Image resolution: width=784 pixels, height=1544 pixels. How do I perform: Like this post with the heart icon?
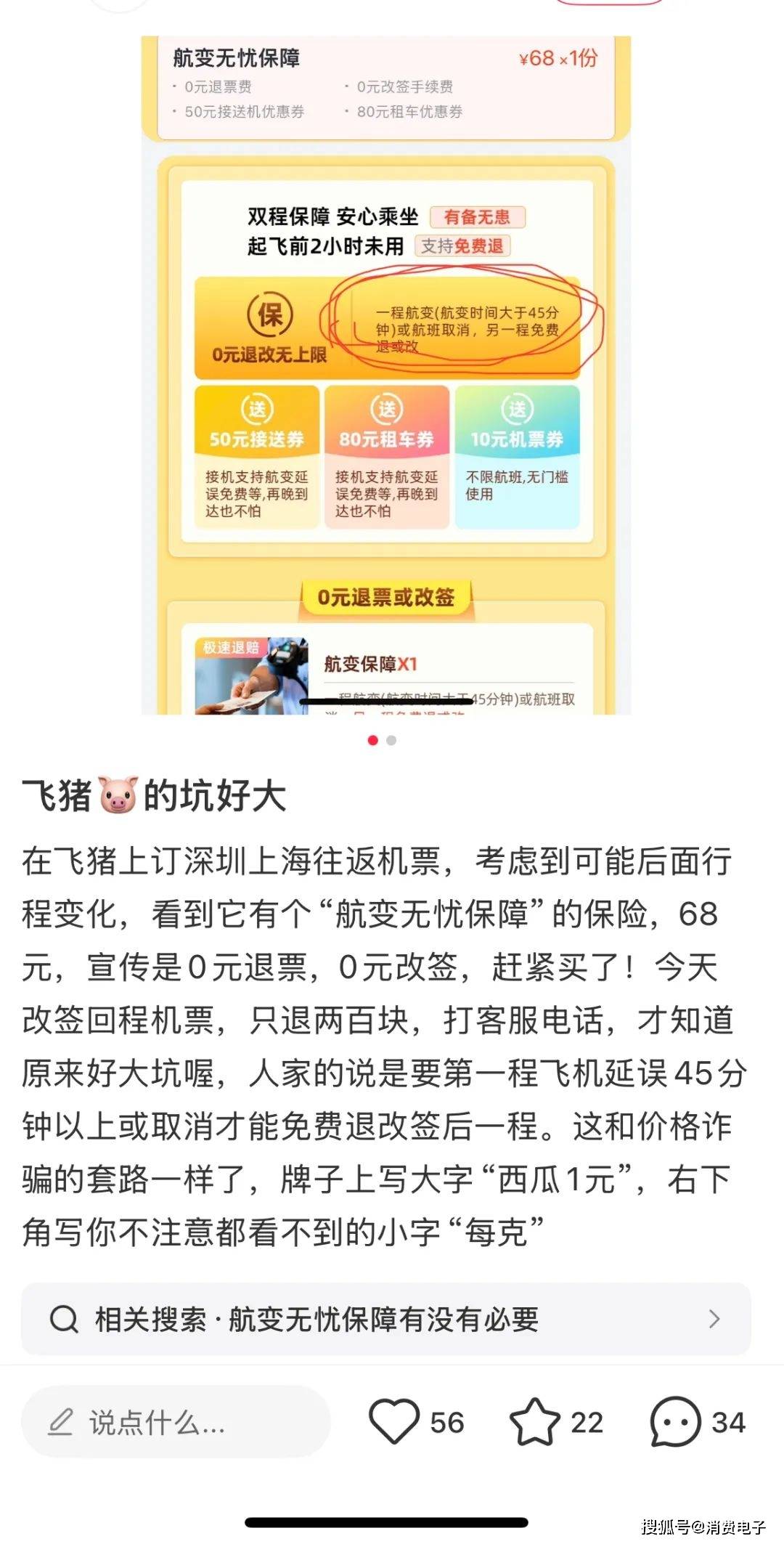point(394,1421)
